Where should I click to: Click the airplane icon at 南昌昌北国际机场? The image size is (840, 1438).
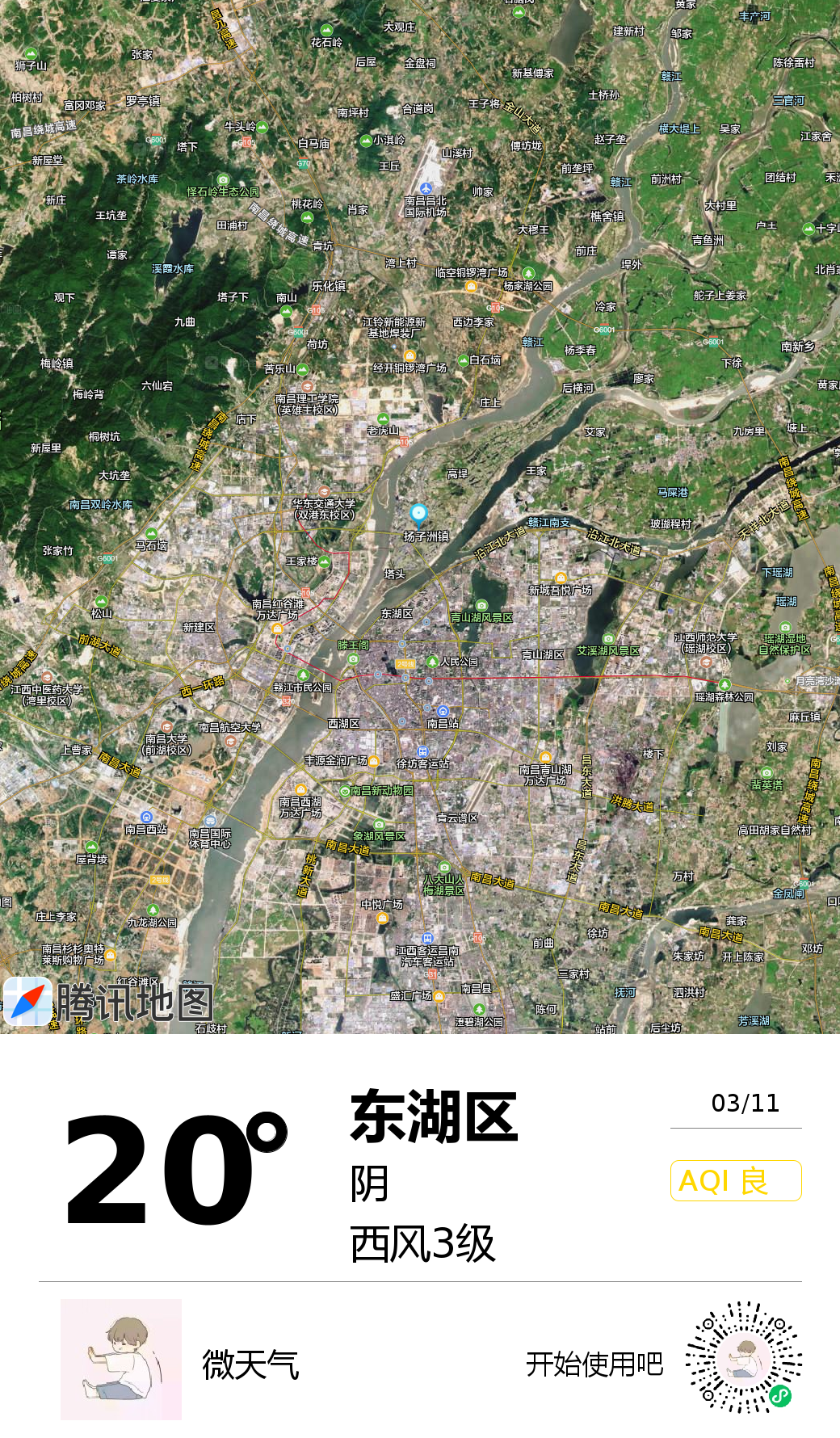click(427, 187)
